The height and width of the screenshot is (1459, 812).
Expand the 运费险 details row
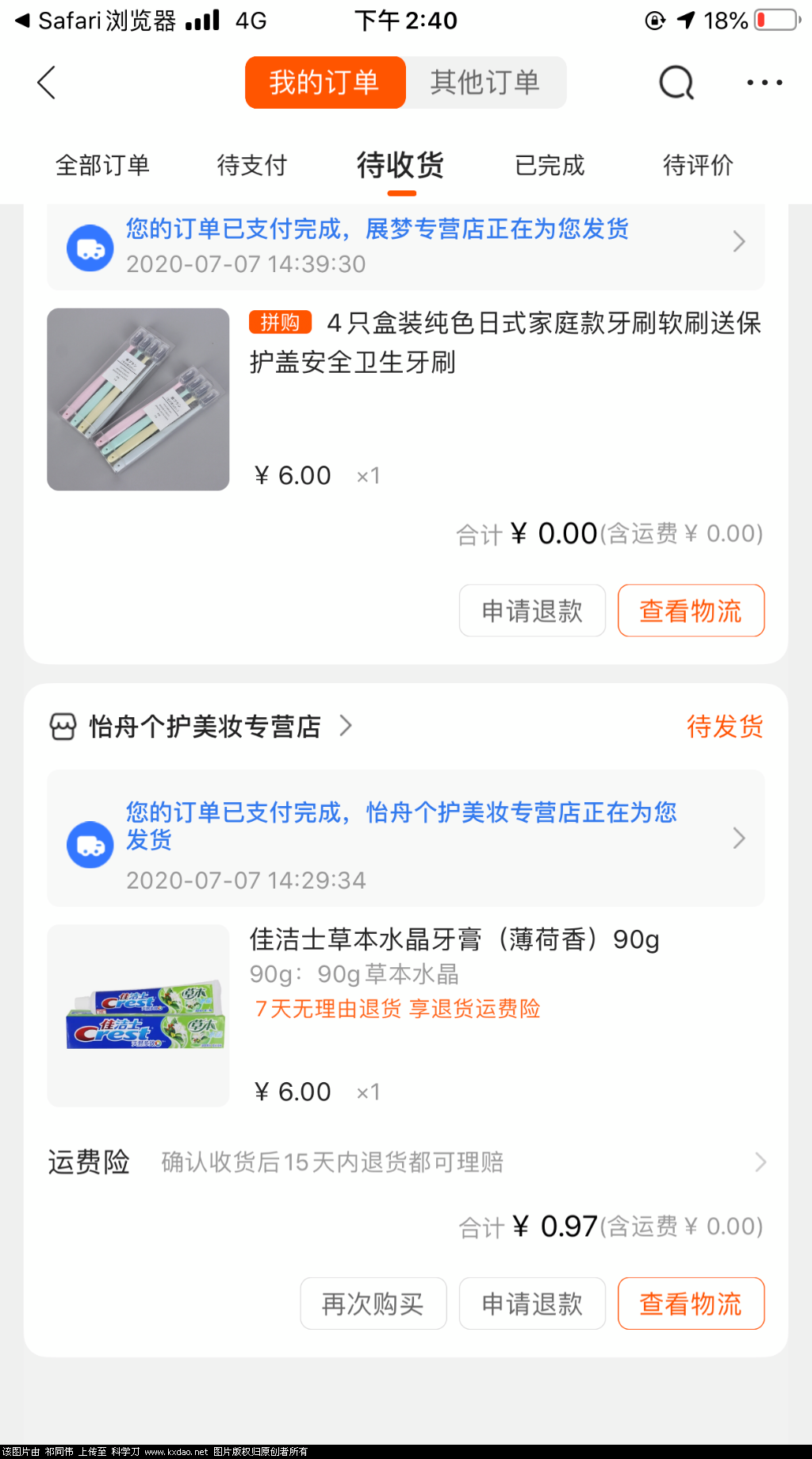[x=406, y=1162]
